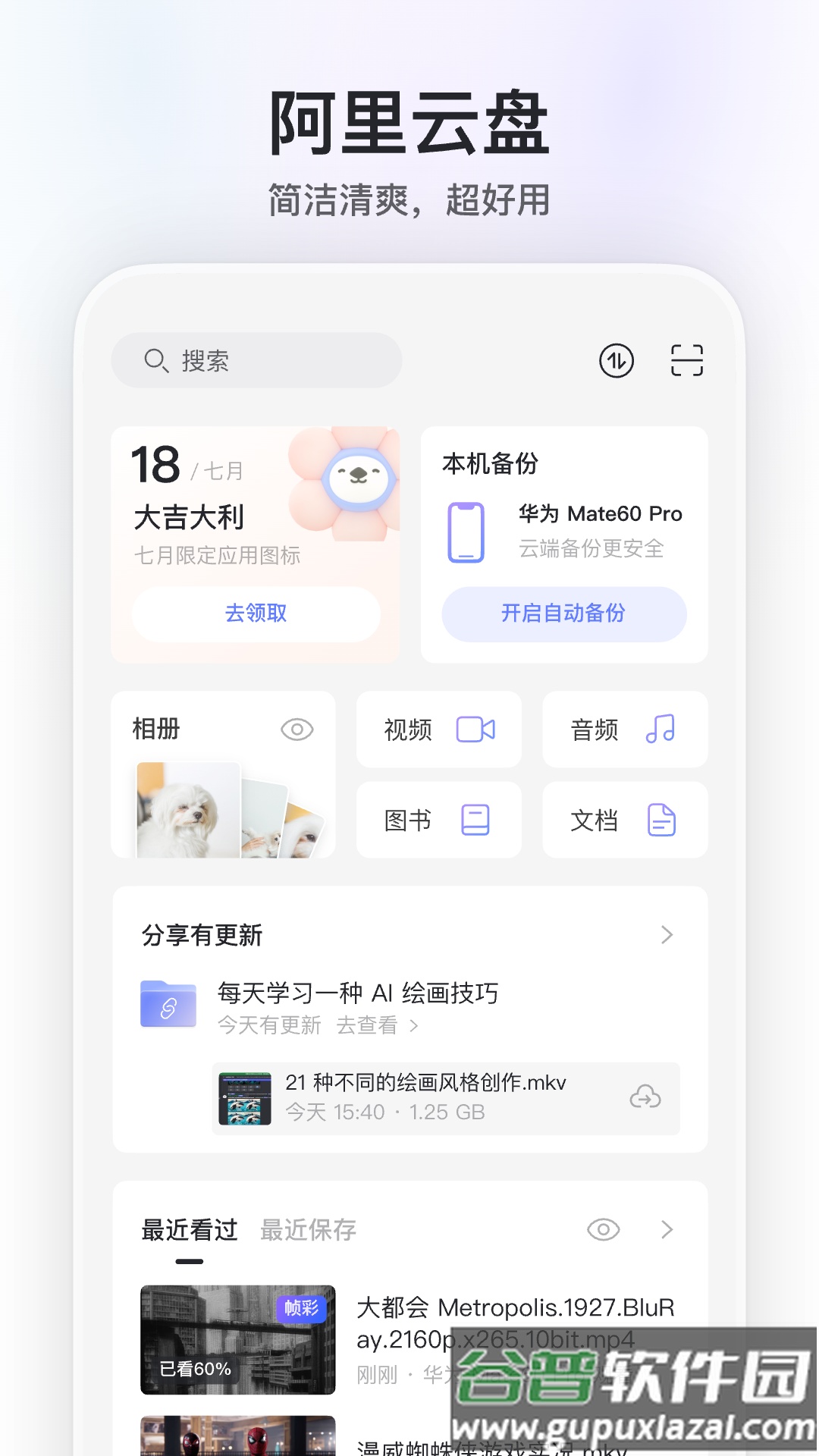Switch to the 最近保存 tab
This screenshot has width=819, height=1456.
tap(308, 1227)
